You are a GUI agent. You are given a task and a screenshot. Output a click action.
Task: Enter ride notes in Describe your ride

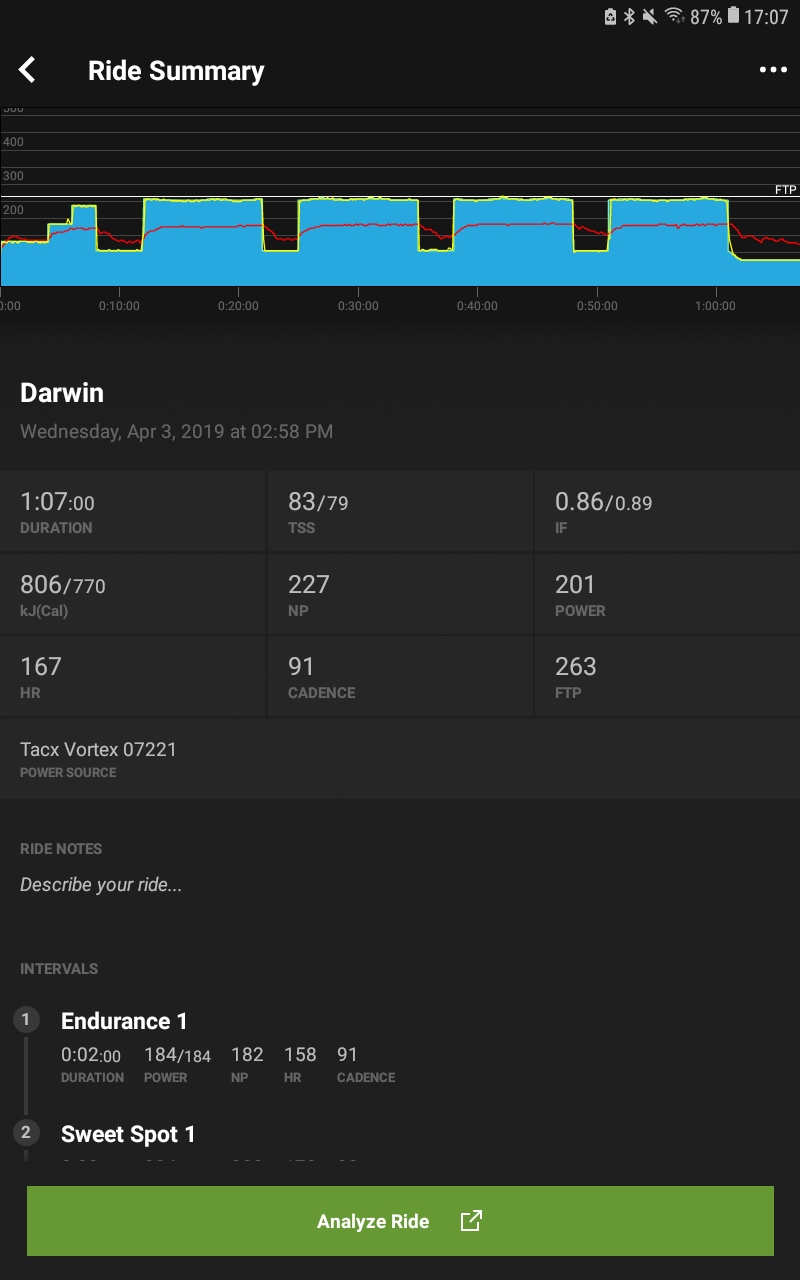pos(101,885)
